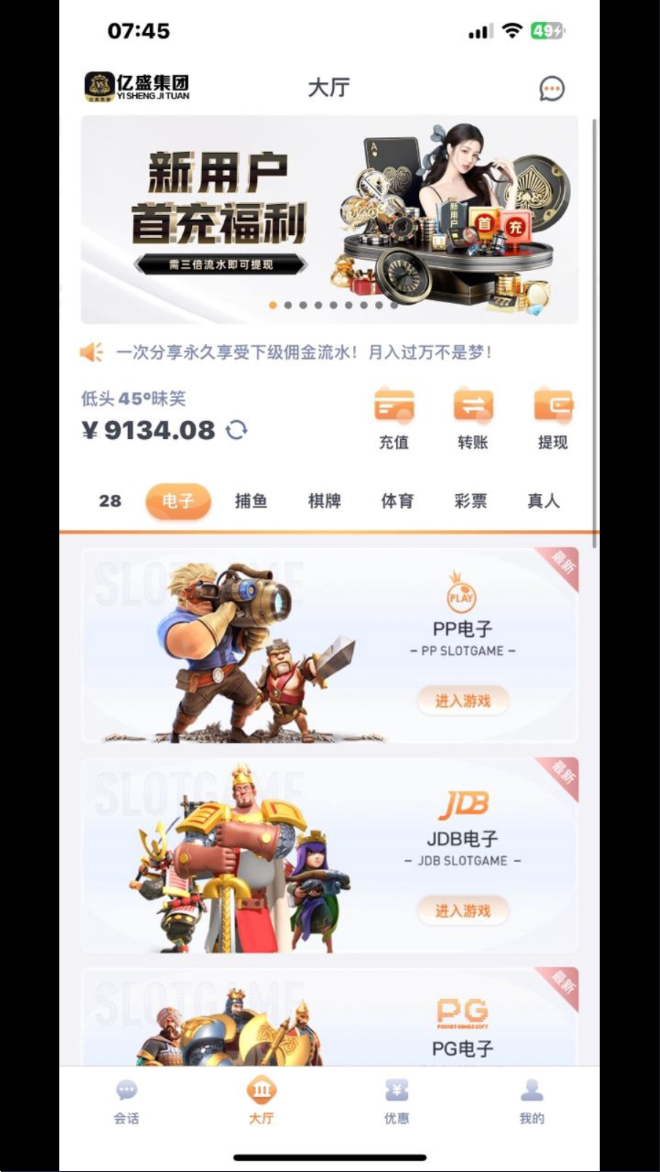Image resolution: width=660 pixels, height=1172 pixels.
Task: Go to the 会话 bottom tab
Action: (126, 1102)
